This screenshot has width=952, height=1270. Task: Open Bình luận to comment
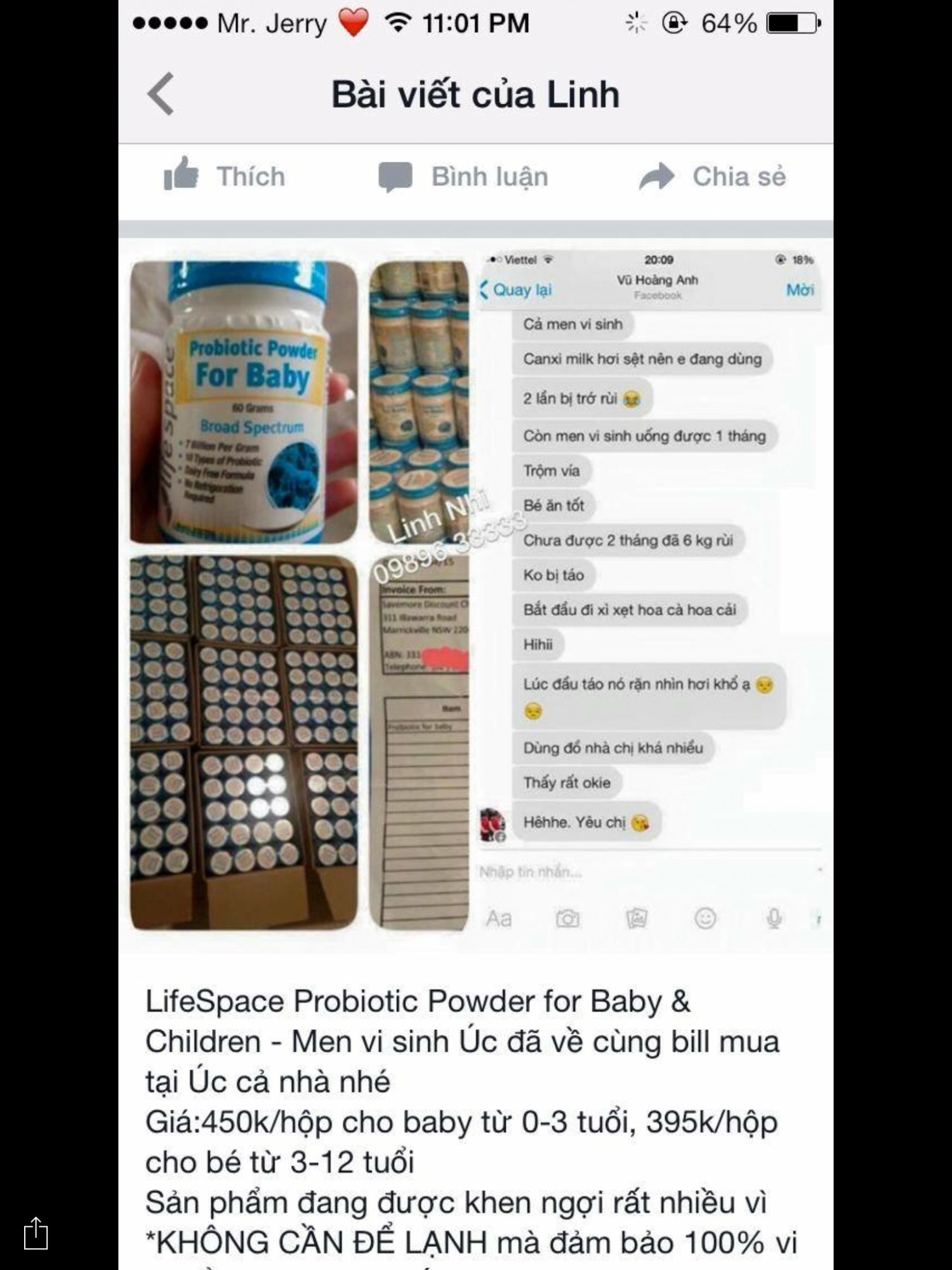point(463,176)
